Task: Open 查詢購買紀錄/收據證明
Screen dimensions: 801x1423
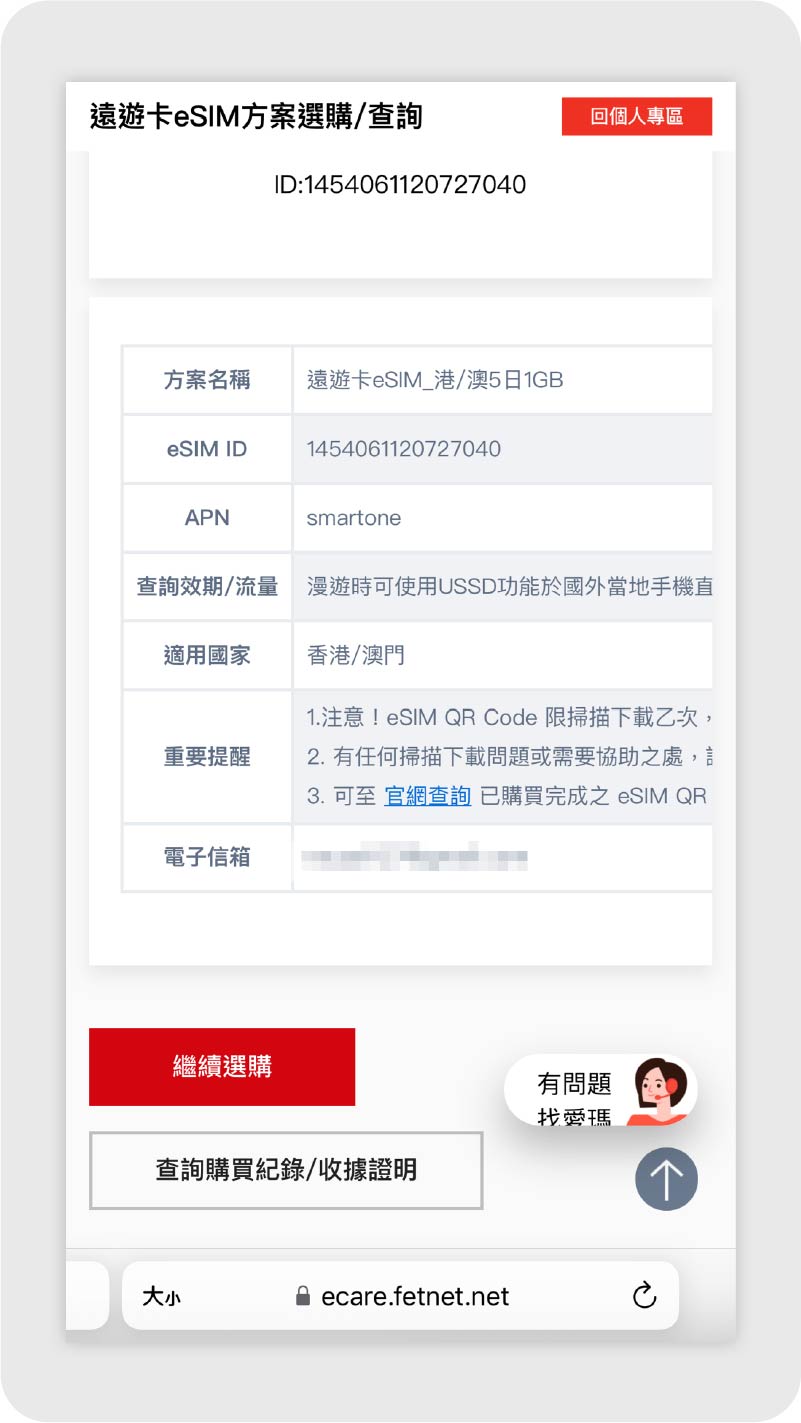Action: 286,1170
